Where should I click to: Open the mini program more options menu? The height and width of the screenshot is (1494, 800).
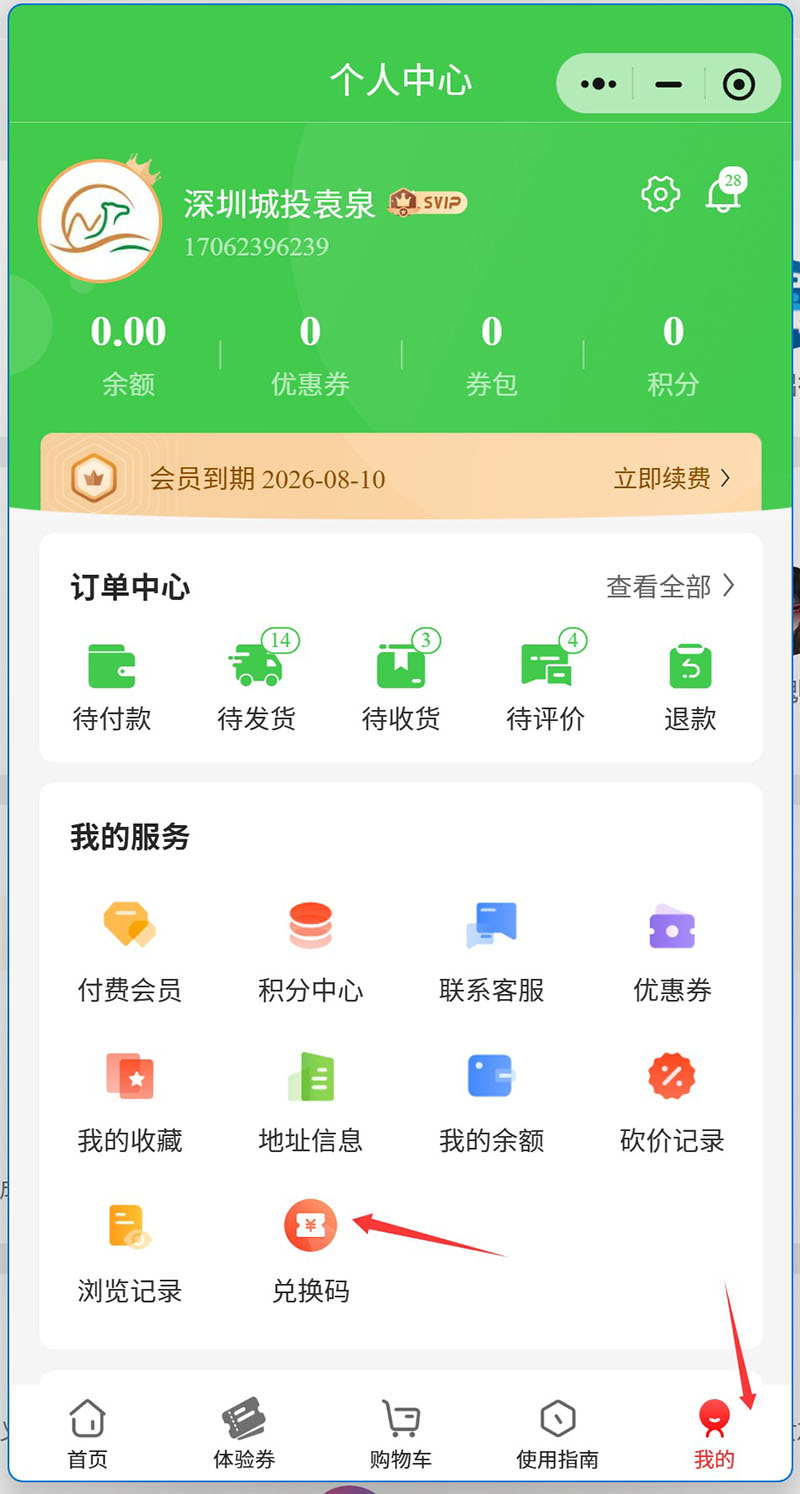pos(598,84)
